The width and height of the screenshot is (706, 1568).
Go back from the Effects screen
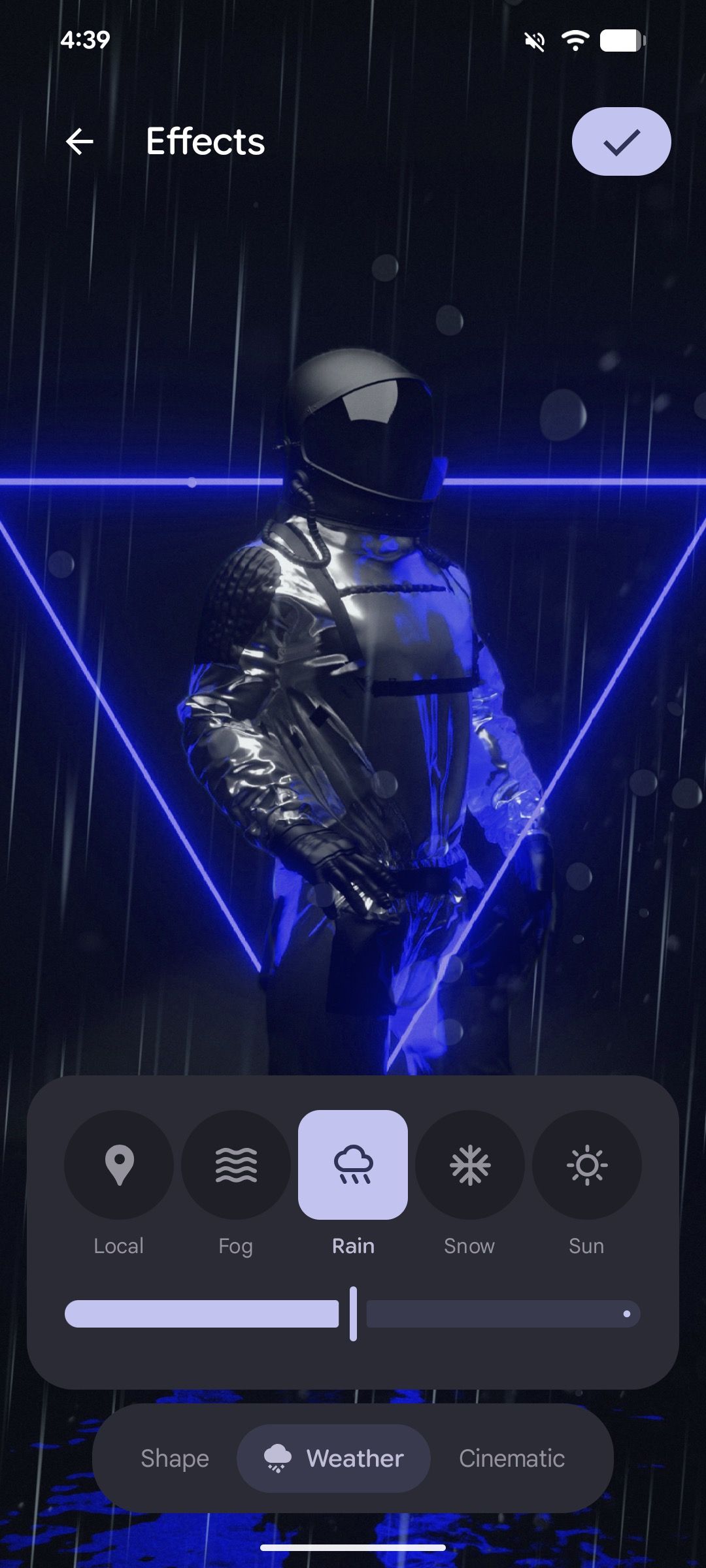coord(80,141)
